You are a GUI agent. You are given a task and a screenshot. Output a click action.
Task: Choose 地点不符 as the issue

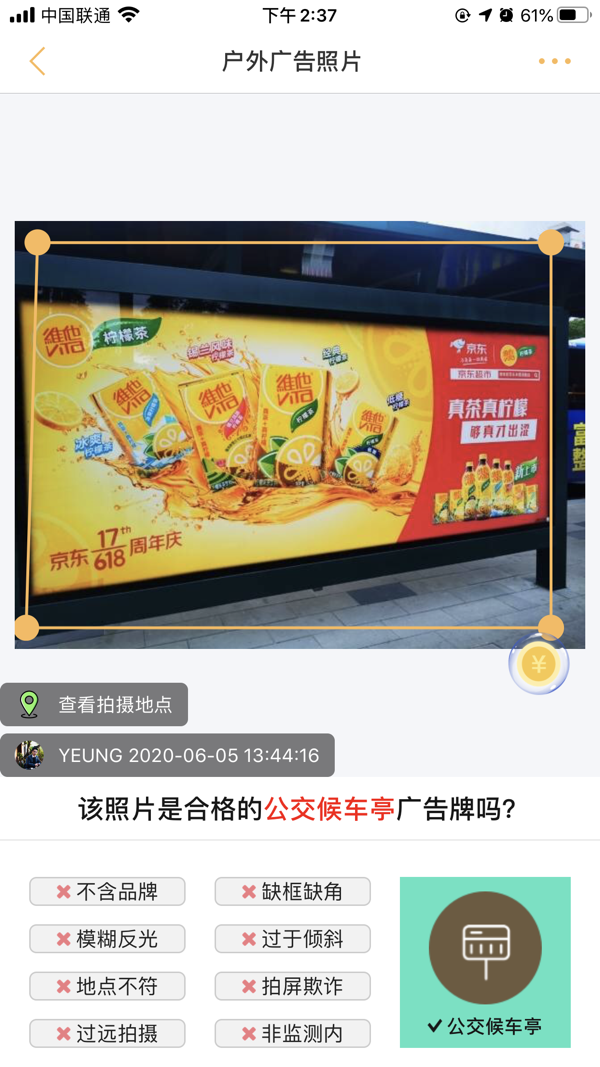click(x=107, y=986)
